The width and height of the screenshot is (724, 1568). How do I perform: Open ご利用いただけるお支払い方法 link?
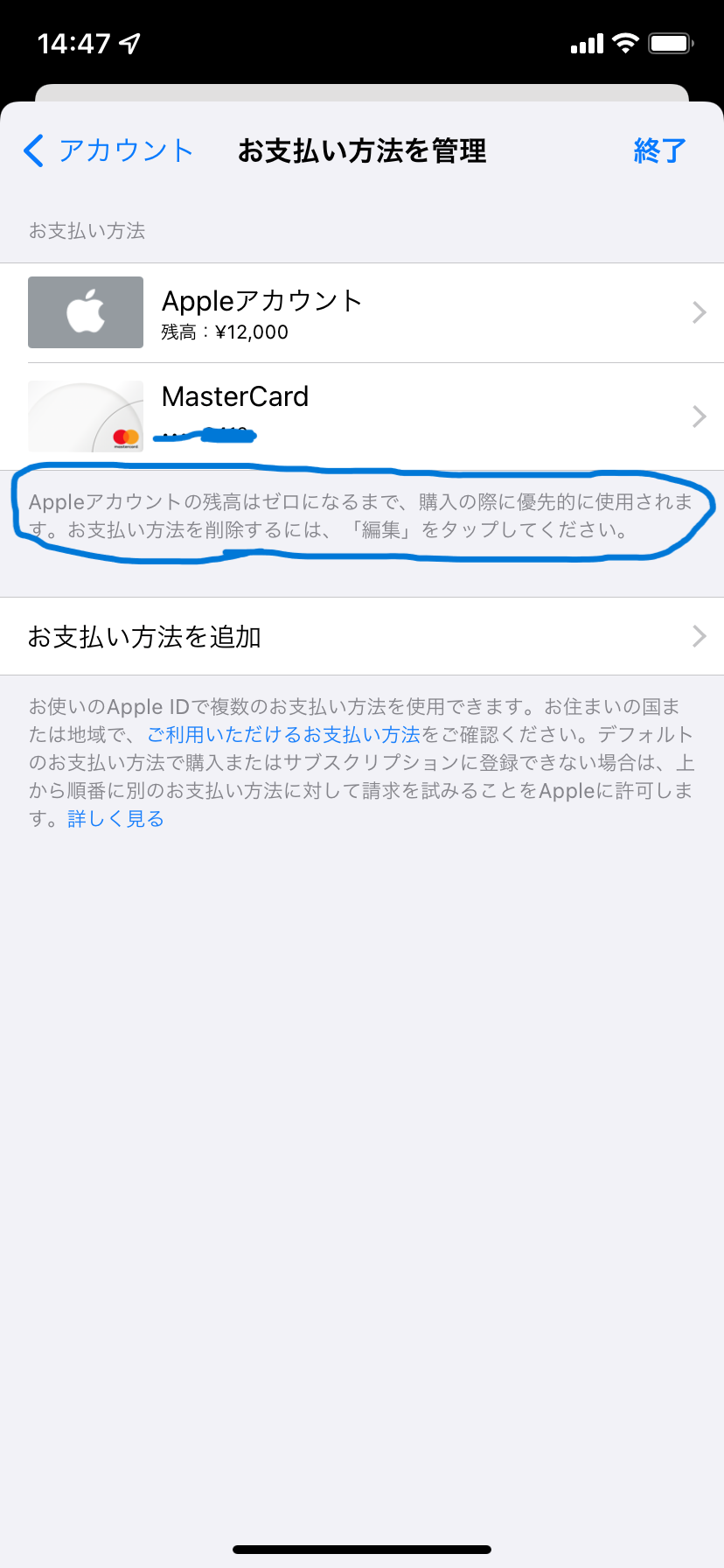tap(283, 734)
